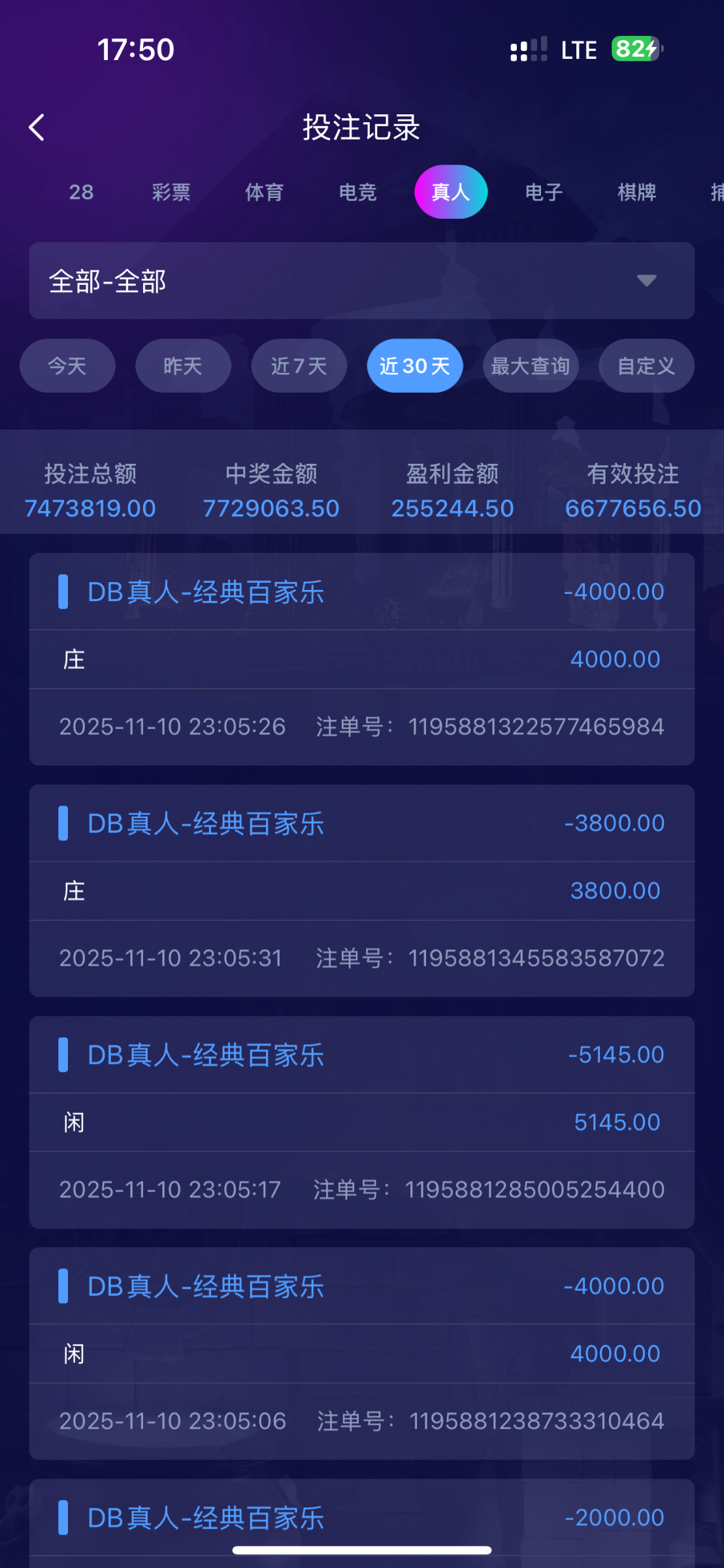Tap the back arrow to exit 投注记录
This screenshot has width=724, height=1568.
click(37, 127)
